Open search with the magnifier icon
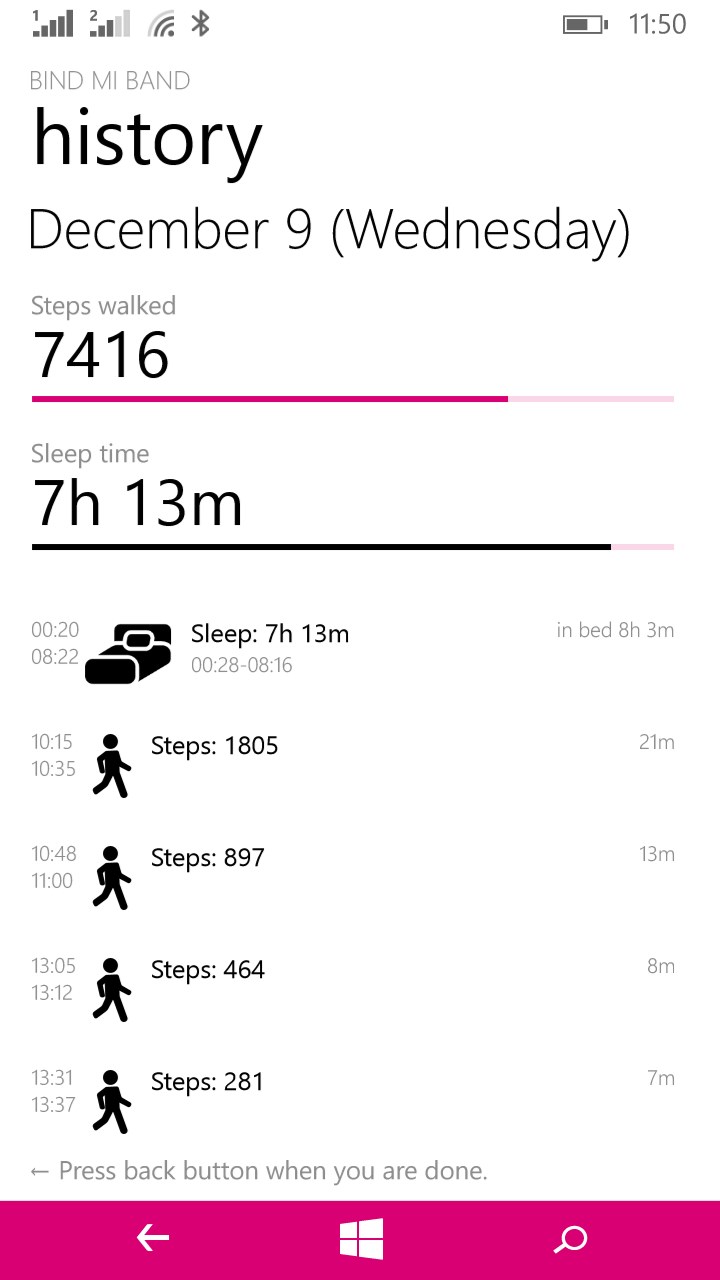This screenshot has height=1280, width=720. pyautogui.click(x=569, y=1238)
